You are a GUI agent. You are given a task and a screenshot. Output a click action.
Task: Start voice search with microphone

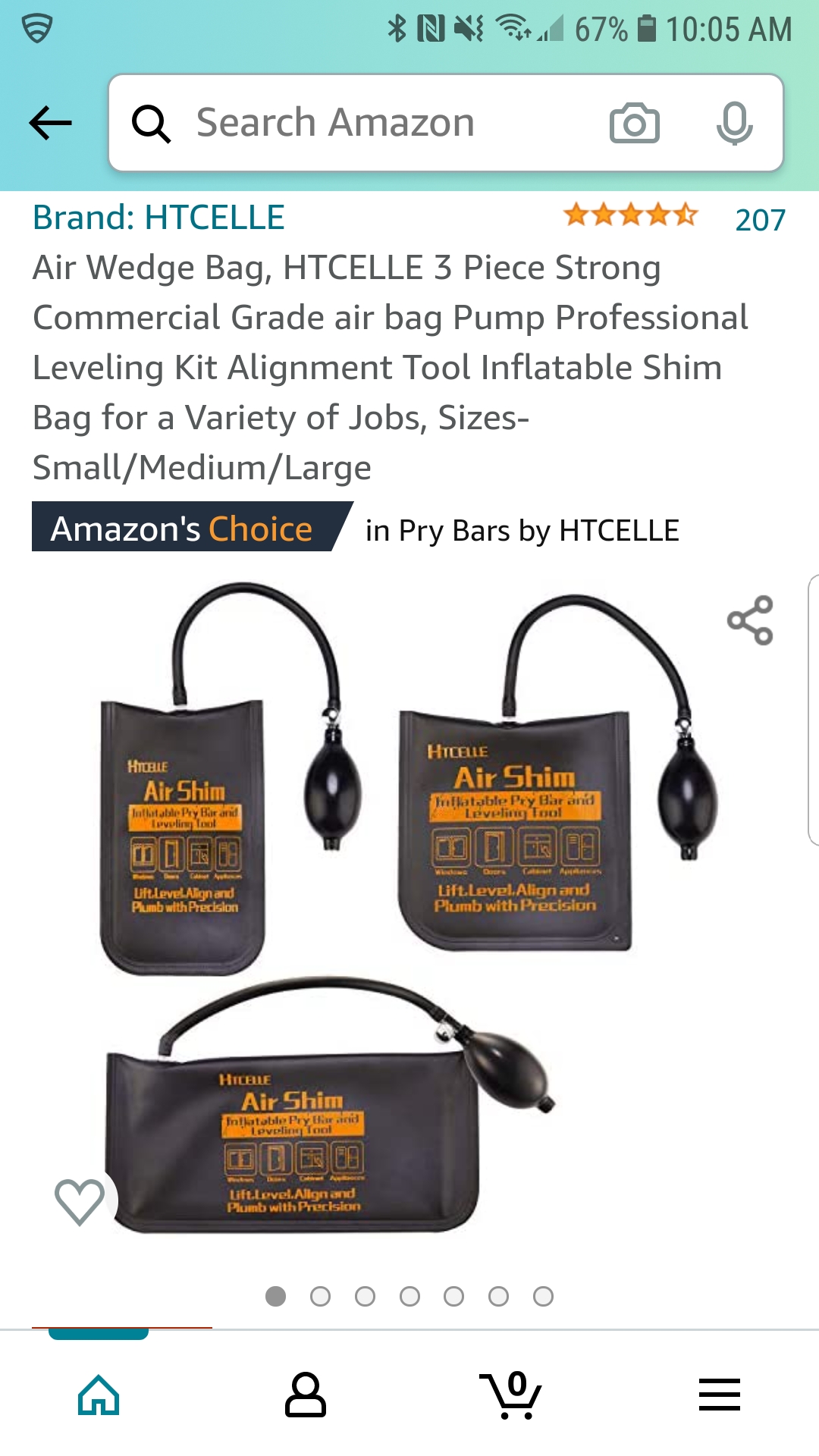[734, 123]
